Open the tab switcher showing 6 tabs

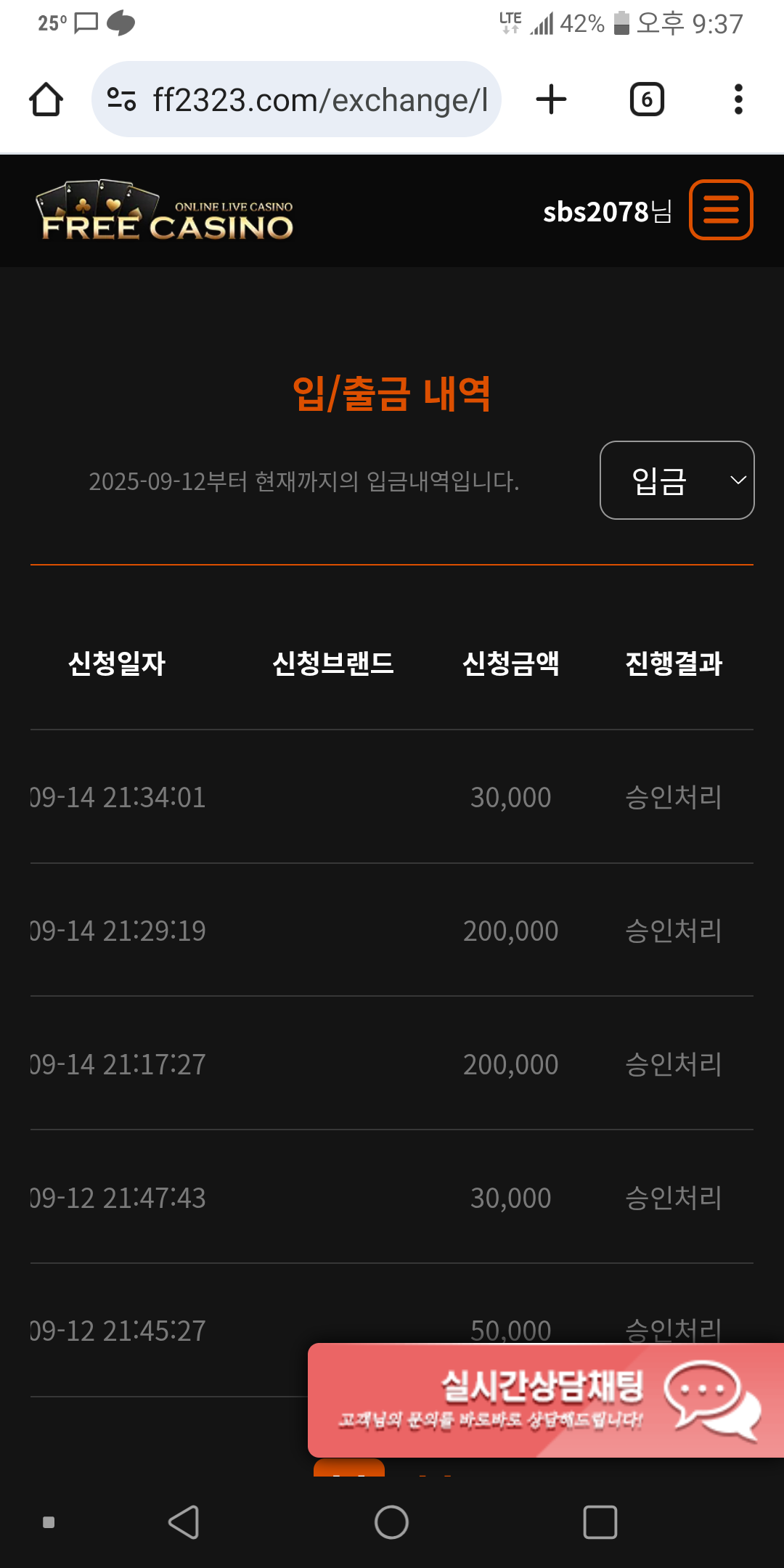point(647,99)
